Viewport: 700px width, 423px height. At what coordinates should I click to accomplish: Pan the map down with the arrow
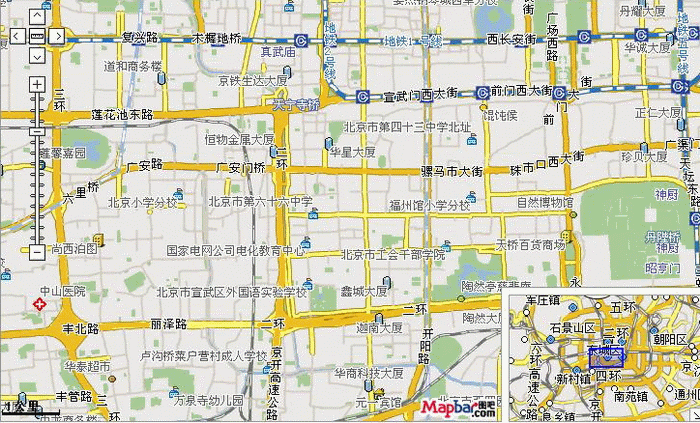click(37, 56)
